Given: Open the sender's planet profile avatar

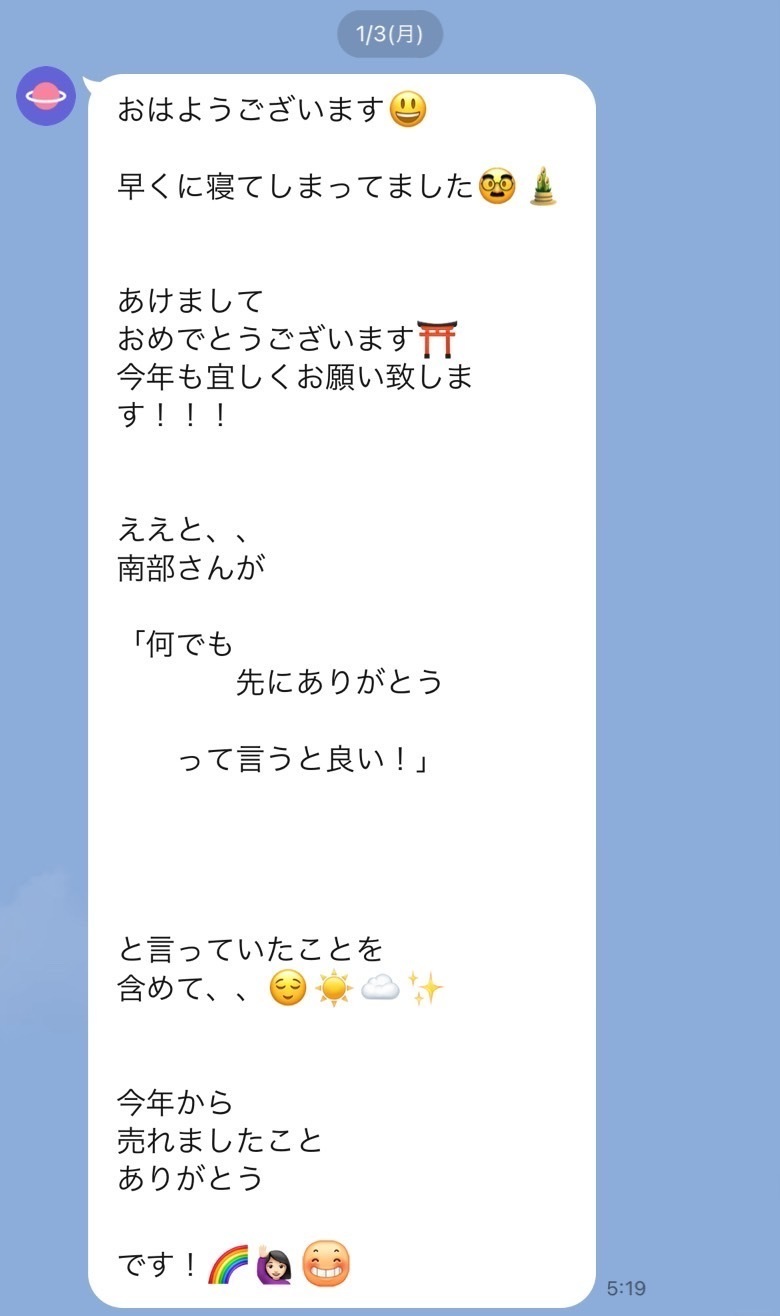Looking at the screenshot, I should (x=46, y=96).
